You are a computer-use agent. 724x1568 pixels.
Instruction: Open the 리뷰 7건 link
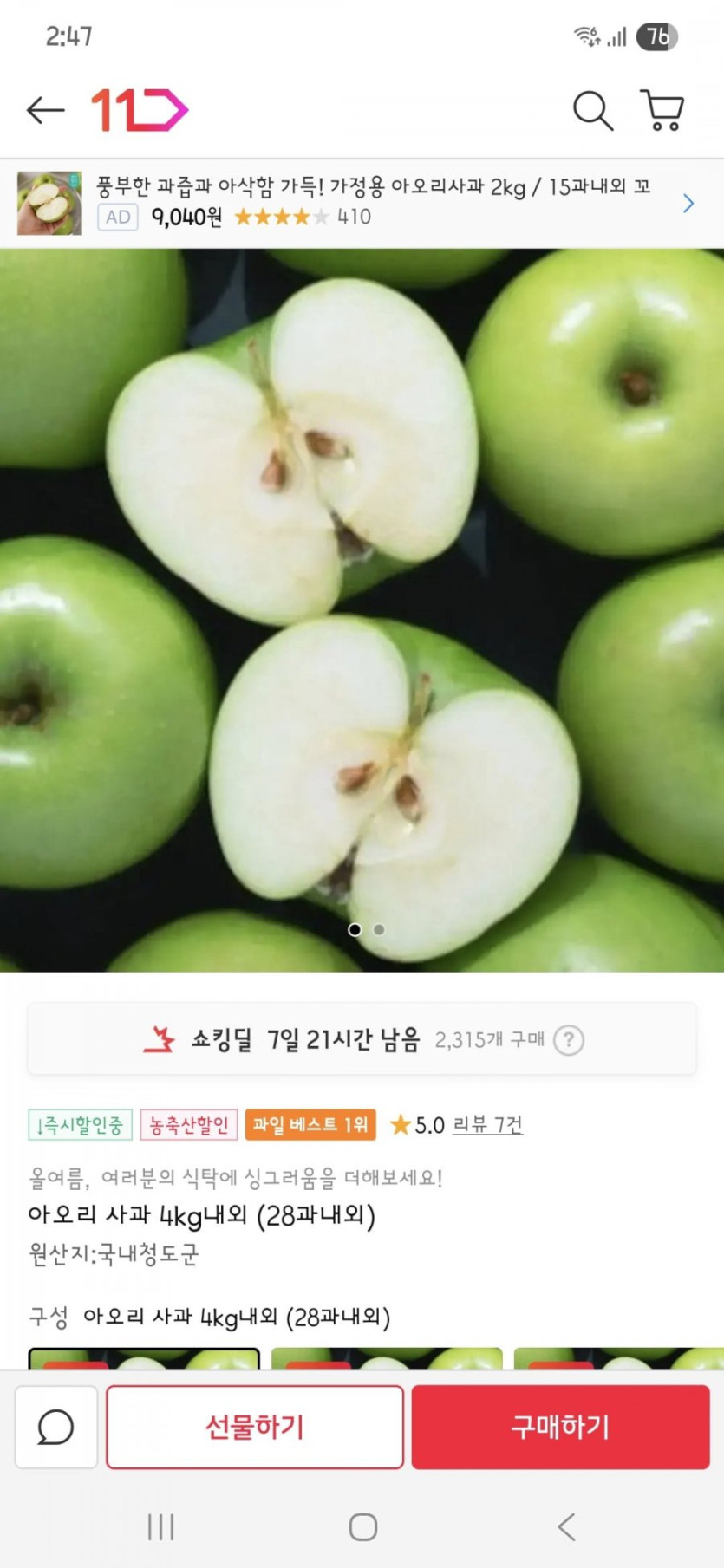(x=487, y=1125)
